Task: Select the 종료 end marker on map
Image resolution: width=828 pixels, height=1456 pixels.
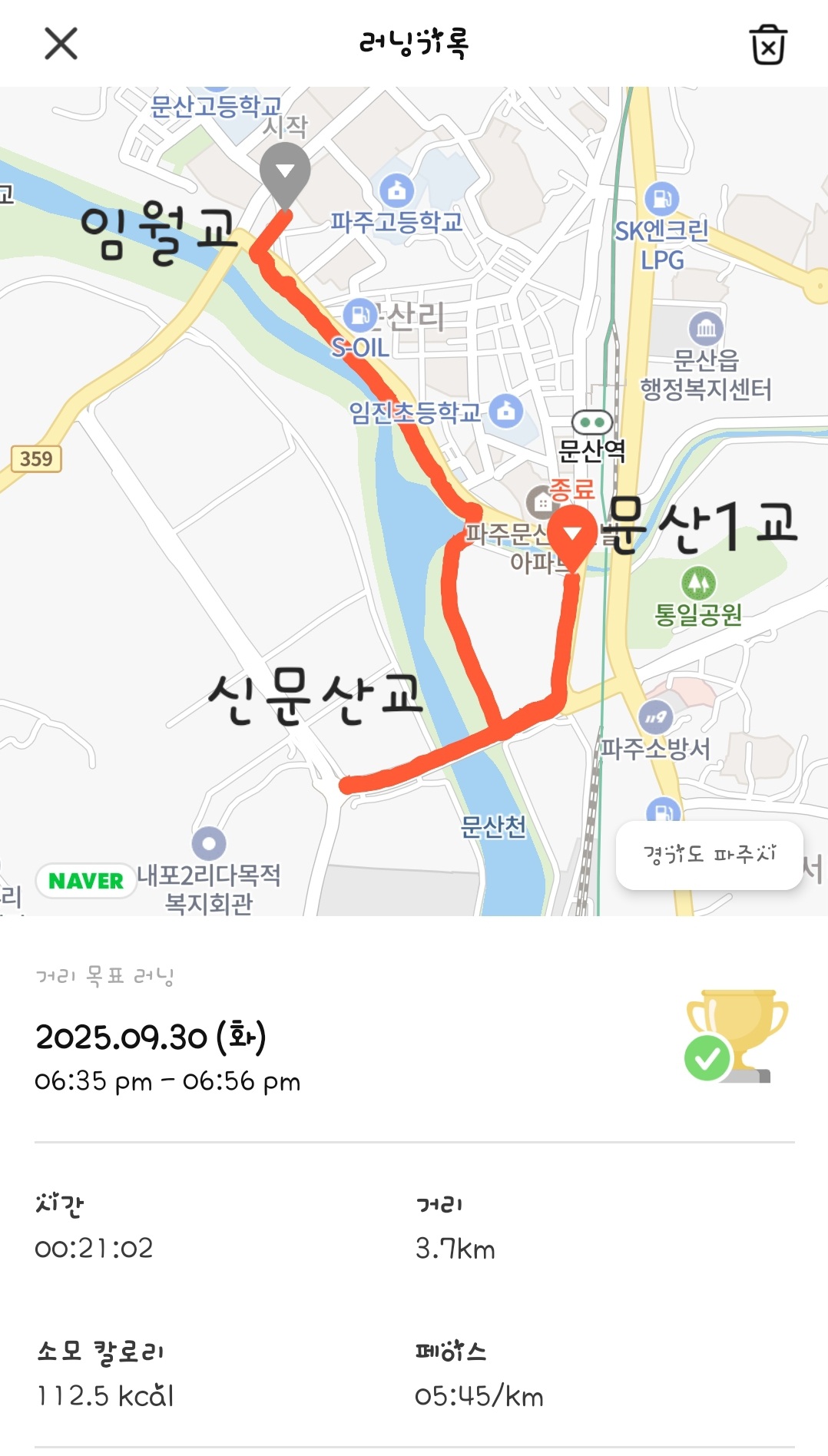Action: (573, 534)
